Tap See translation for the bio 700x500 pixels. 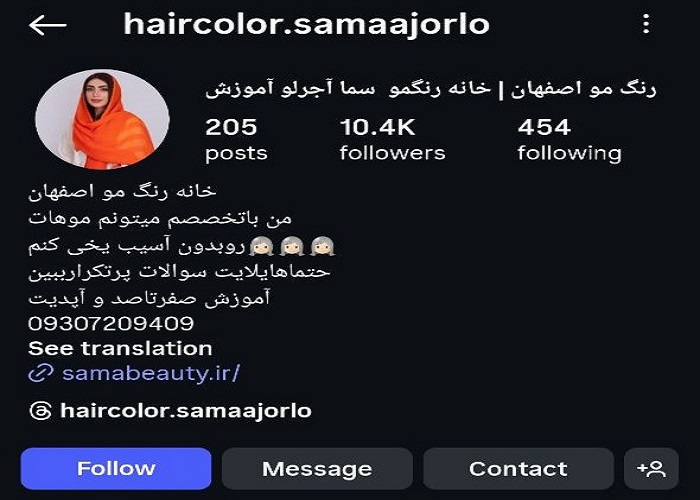[x=120, y=348]
